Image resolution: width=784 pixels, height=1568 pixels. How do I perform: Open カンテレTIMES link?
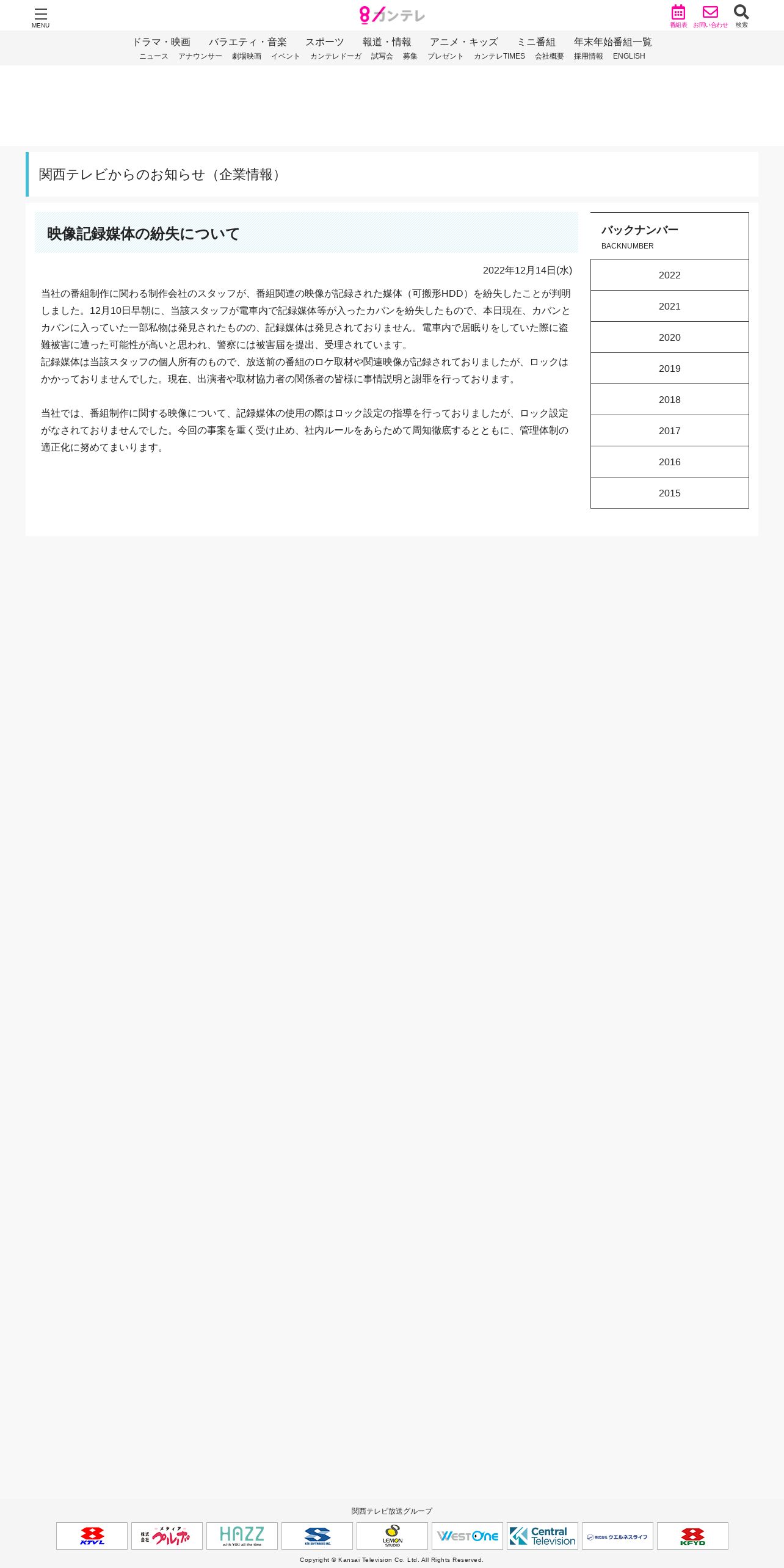499,56
